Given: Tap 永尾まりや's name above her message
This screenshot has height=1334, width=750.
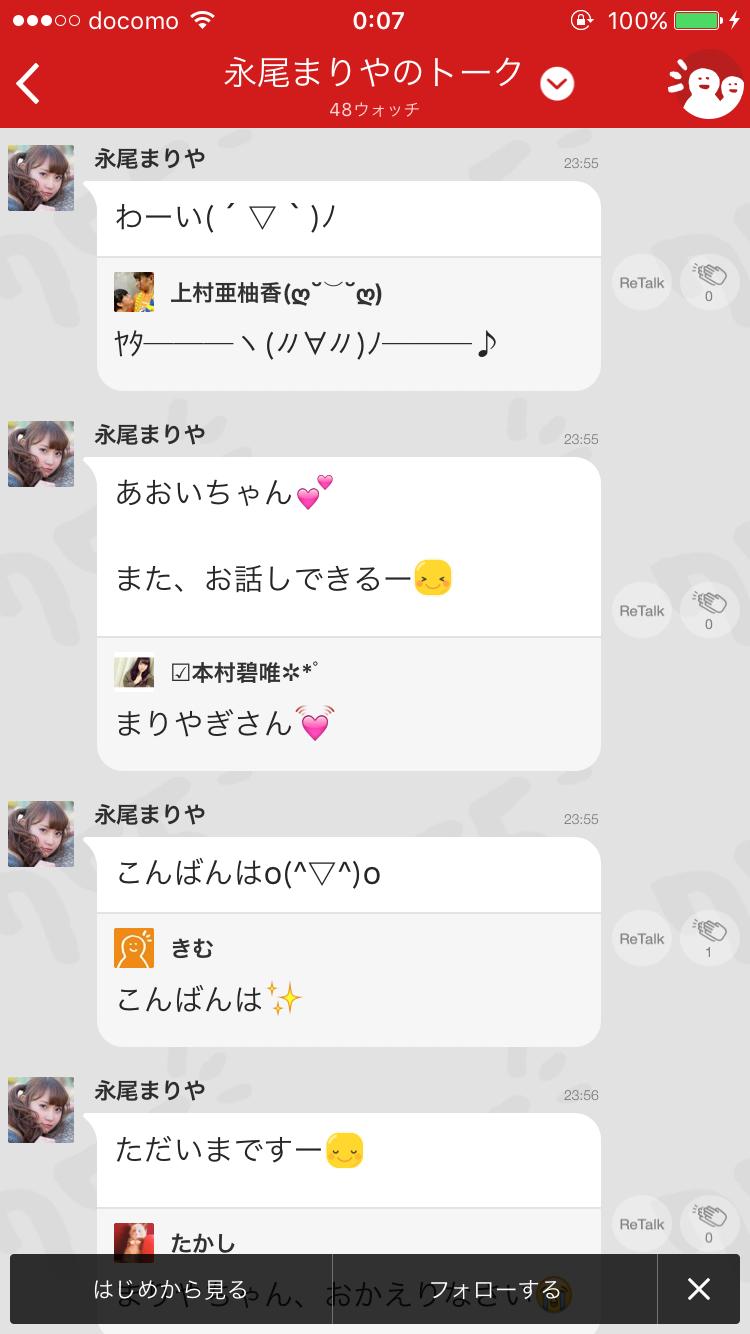Looking at the screenshot, I should 150,157.
